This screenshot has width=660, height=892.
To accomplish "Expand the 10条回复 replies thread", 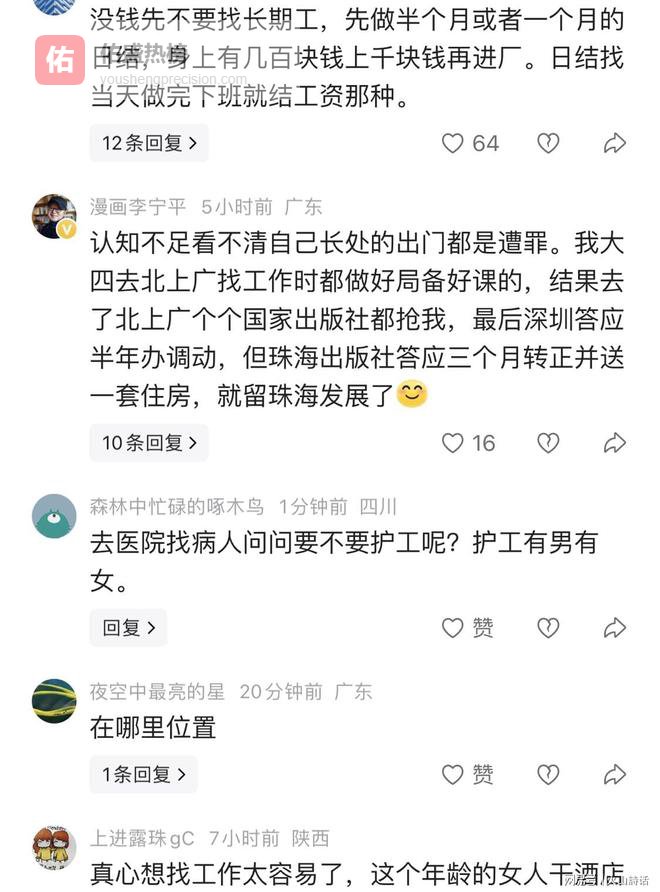I will 149,442.
